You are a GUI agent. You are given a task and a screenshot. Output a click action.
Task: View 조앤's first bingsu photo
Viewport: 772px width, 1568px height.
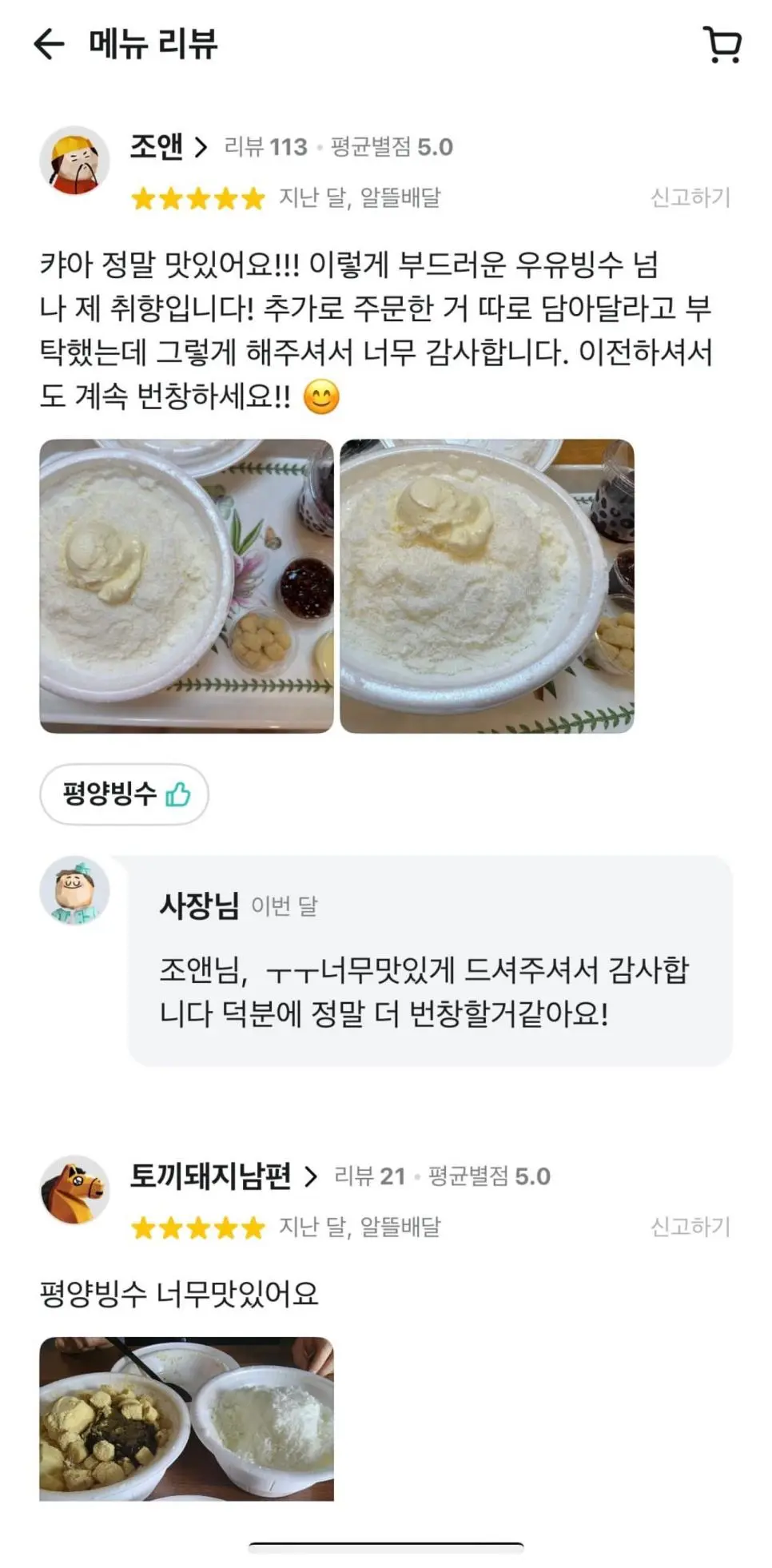click(186, 586)
